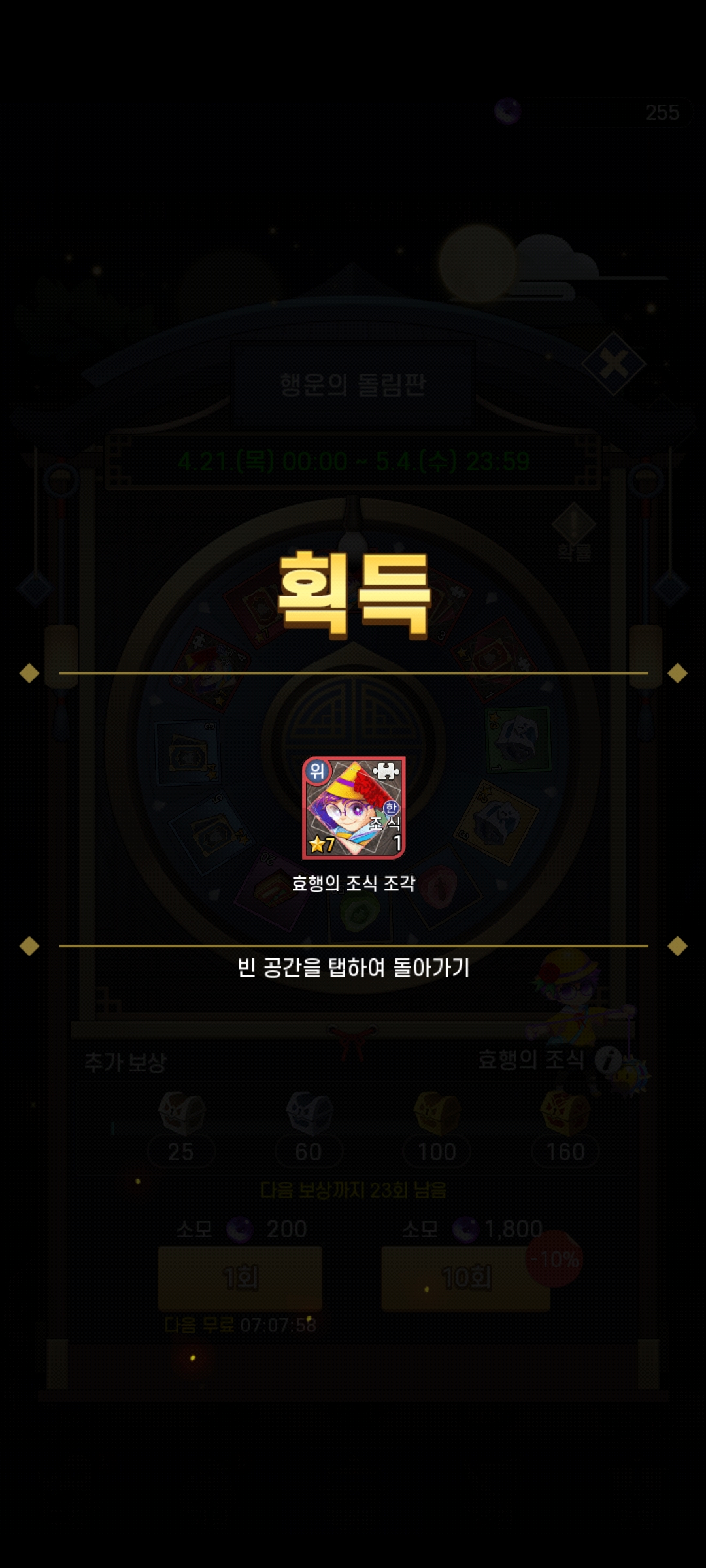This screenshot has height=1568, width=706.
Task: Tap the 효행의 조식 조각 reward icon
Action: click(354, 808)
